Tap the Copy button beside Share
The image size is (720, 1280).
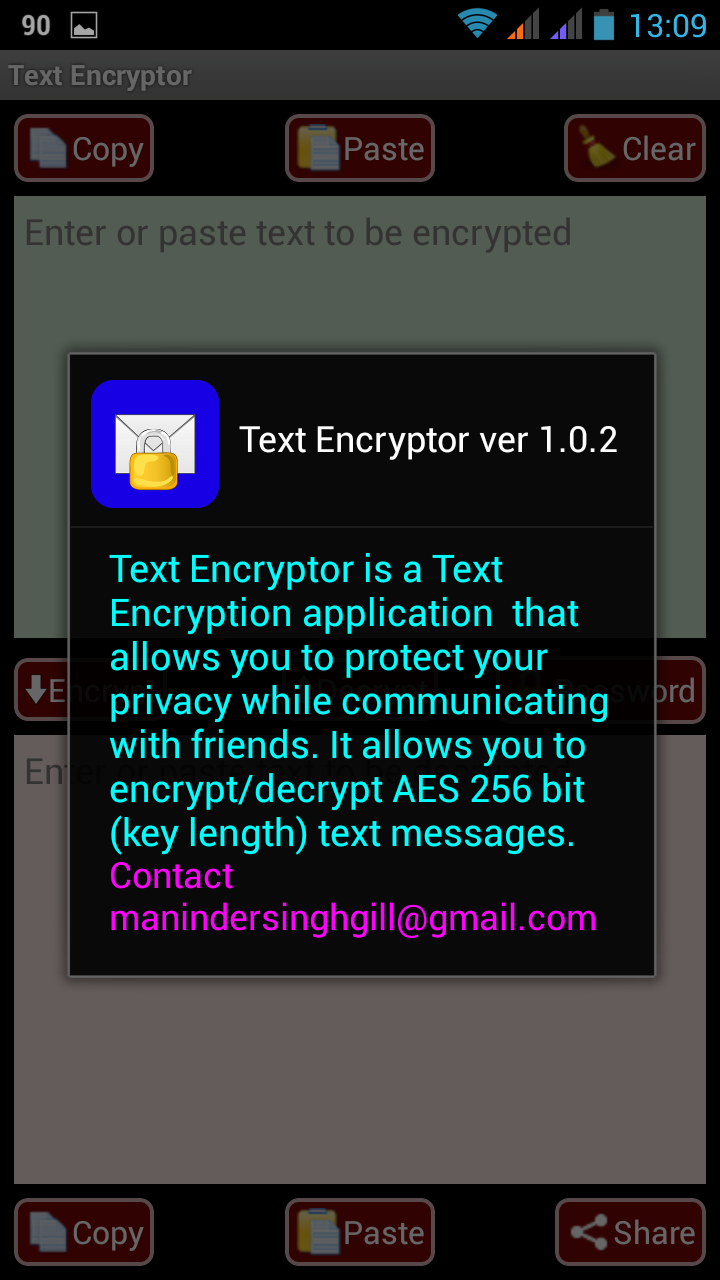click(84, 1233)
